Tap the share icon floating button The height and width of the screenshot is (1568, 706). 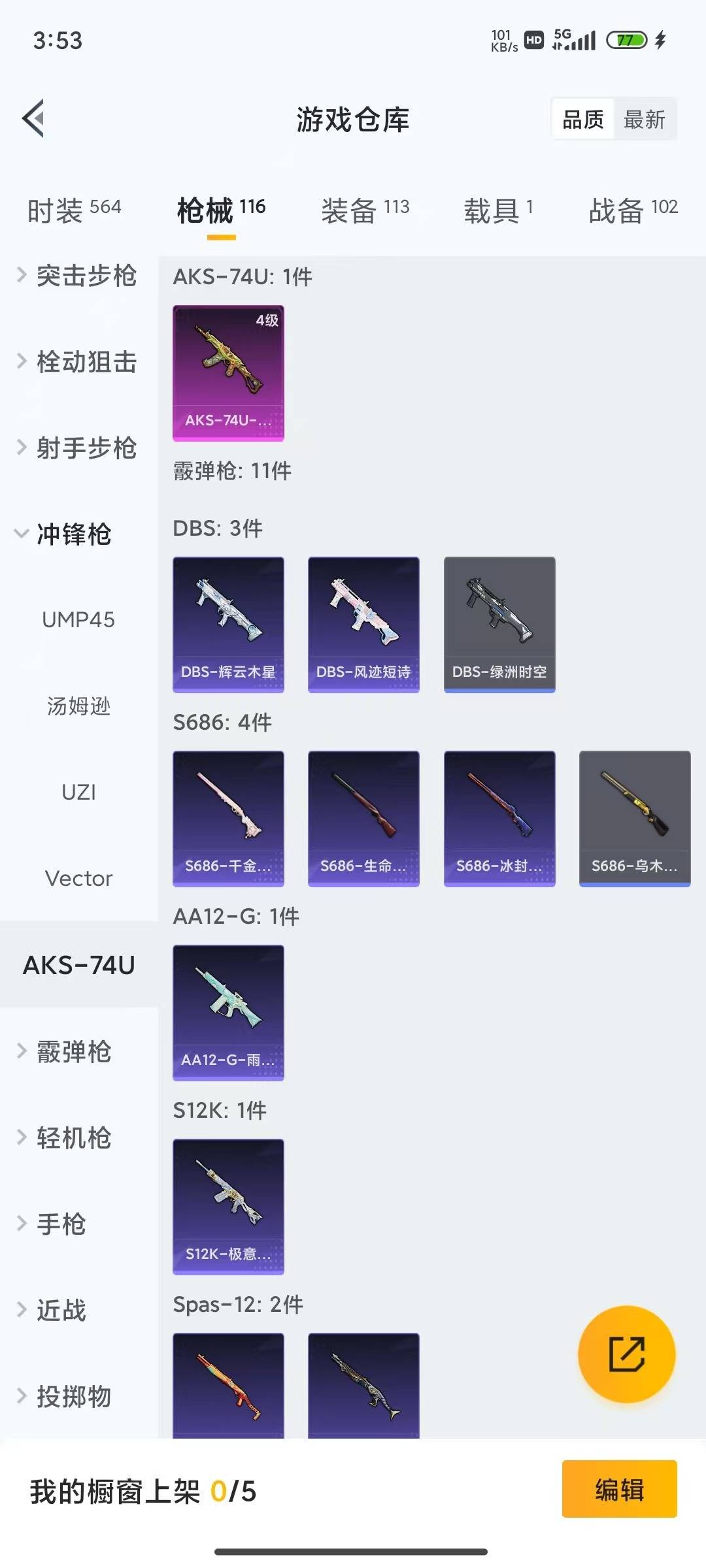(625, 1354)
